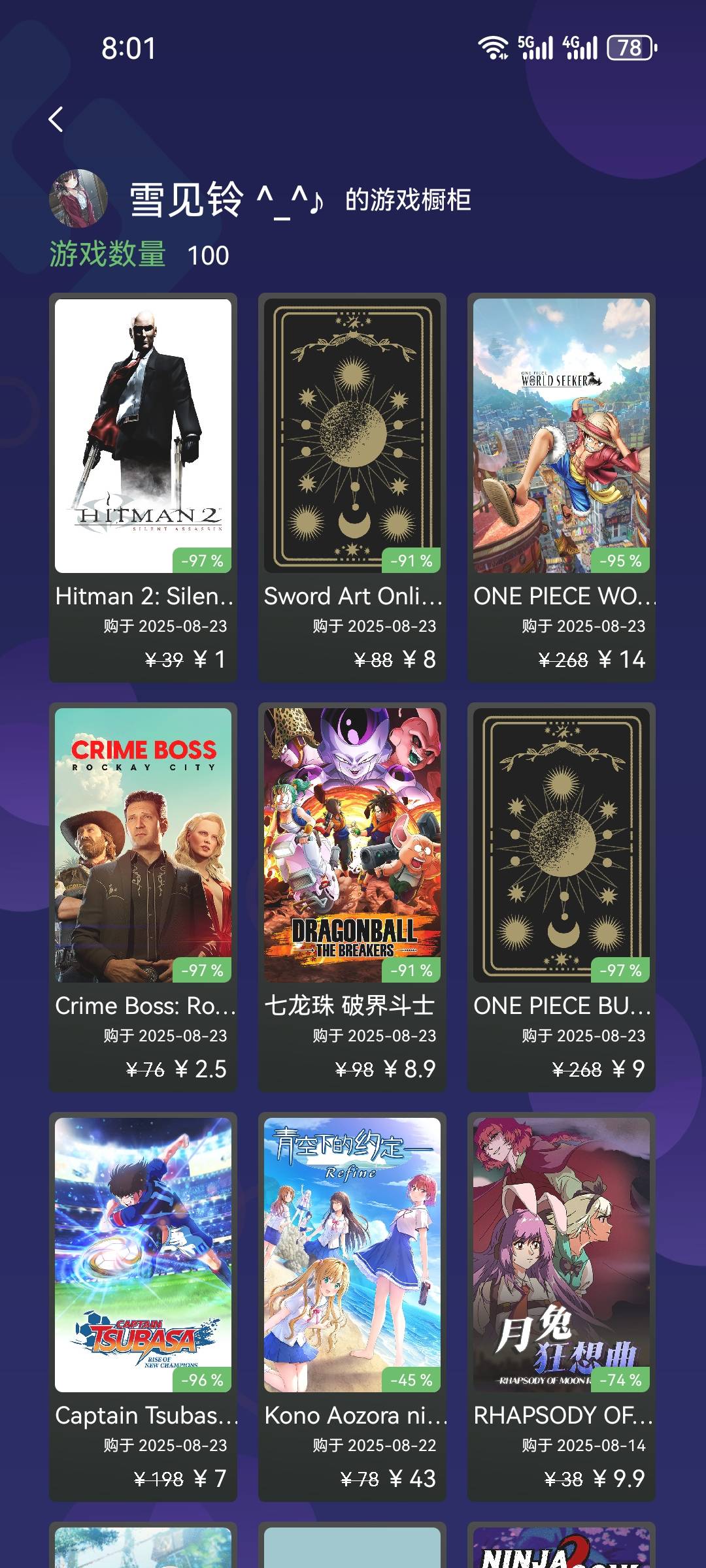706x1568 pixels.
Task: View the ONE PIECE World Seeker card
Action: 562,487
